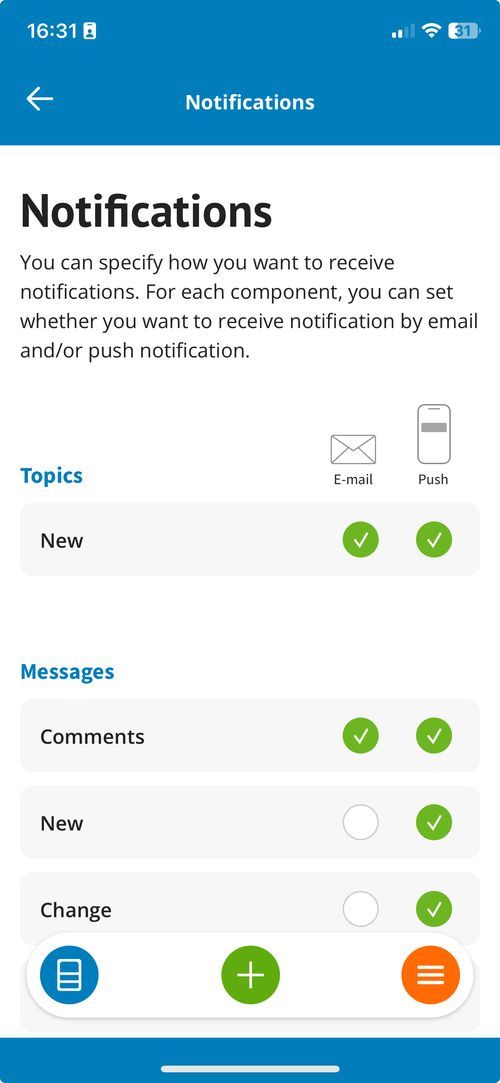Tap the green plus button
The height and width of the screenshot is (1083, 500).
tap(251, 975)
